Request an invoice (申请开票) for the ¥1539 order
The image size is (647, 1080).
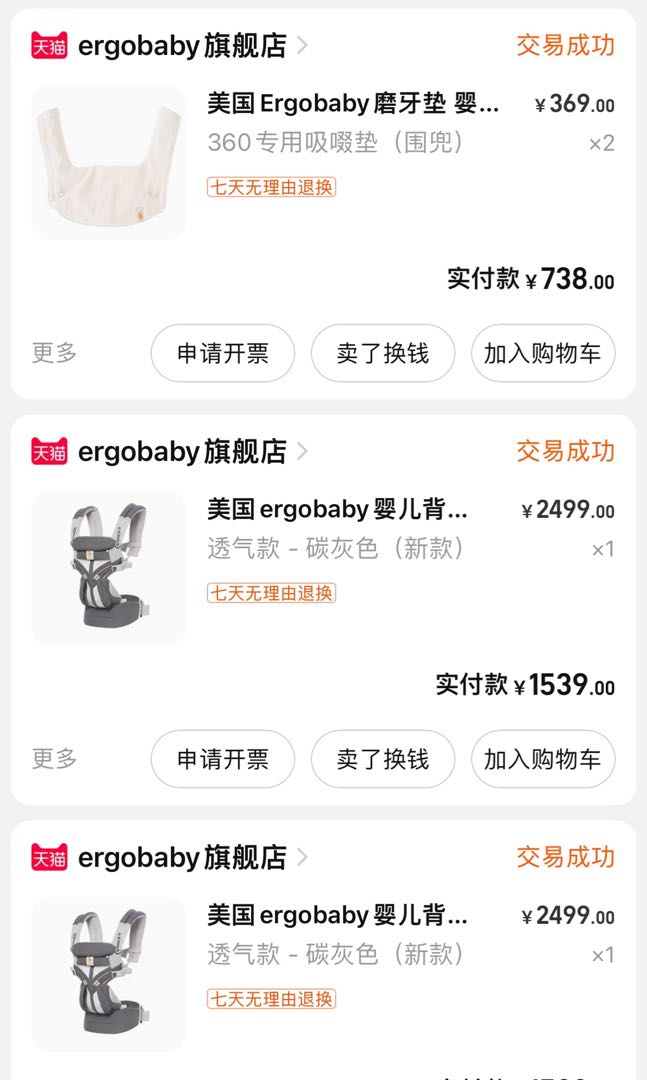click(223, 759)
